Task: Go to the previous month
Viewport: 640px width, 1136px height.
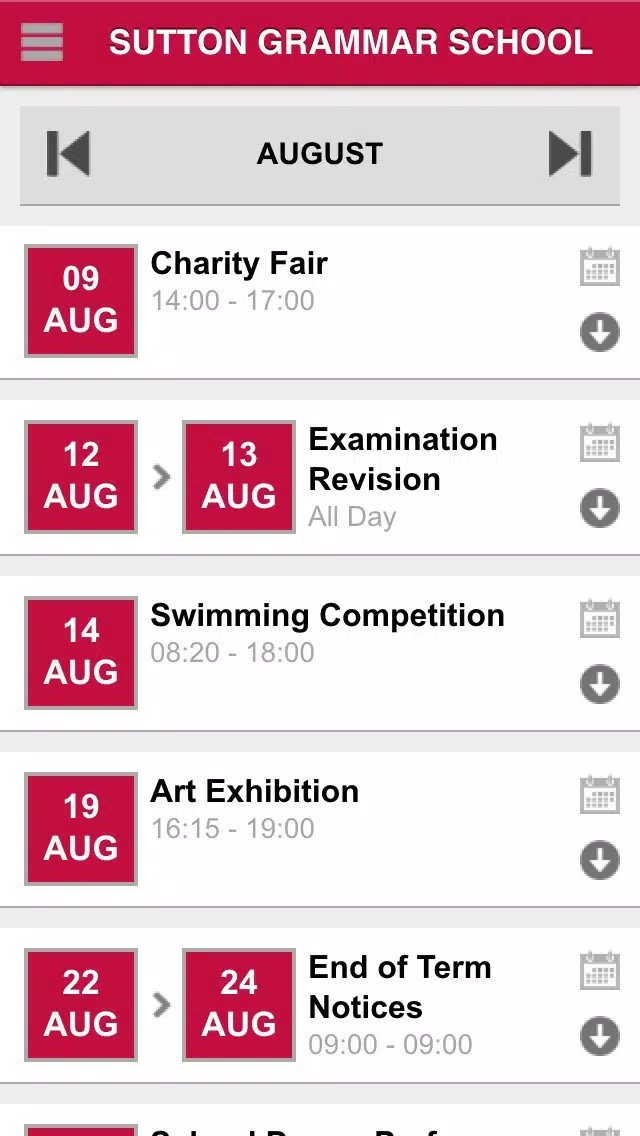Action: click(68, 154)
